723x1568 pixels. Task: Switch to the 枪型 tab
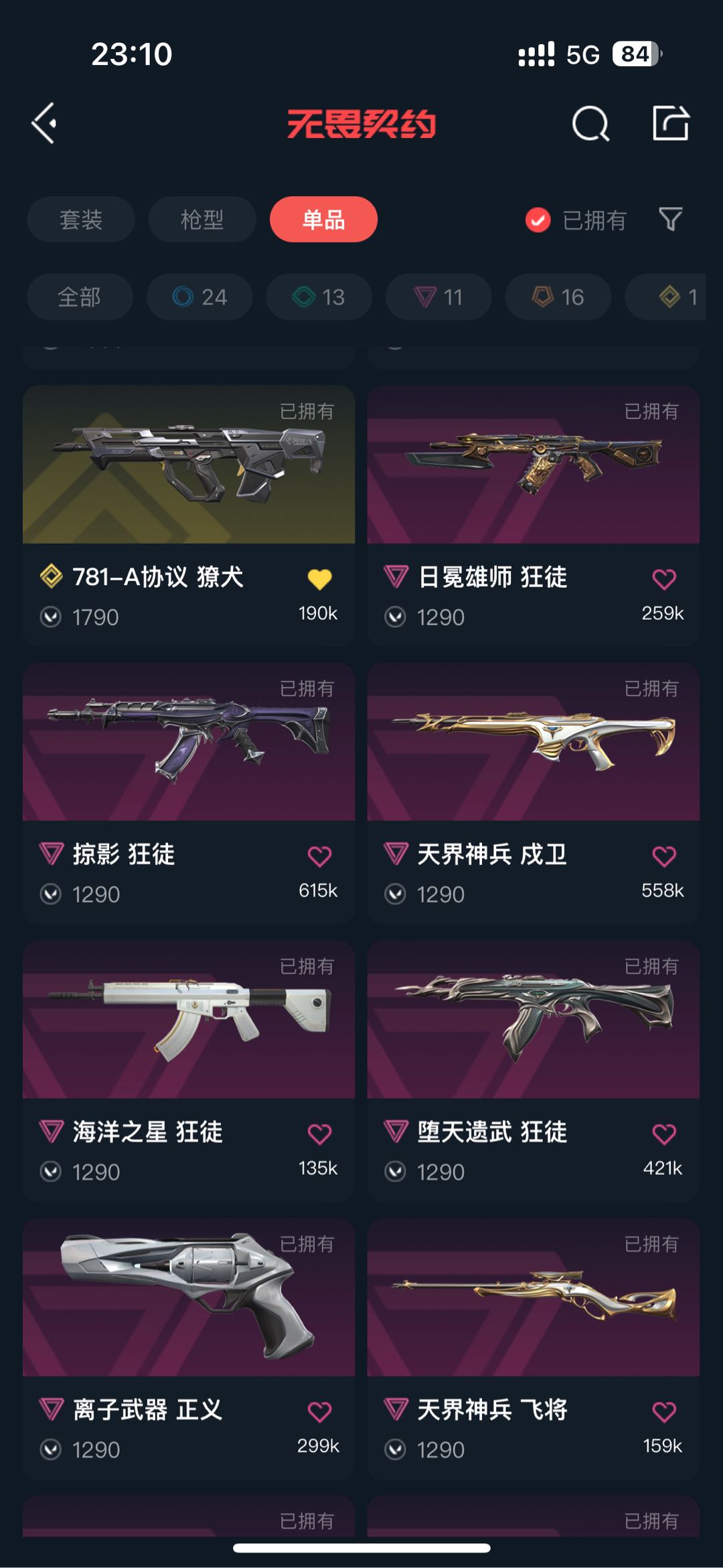tap(202, 220)
